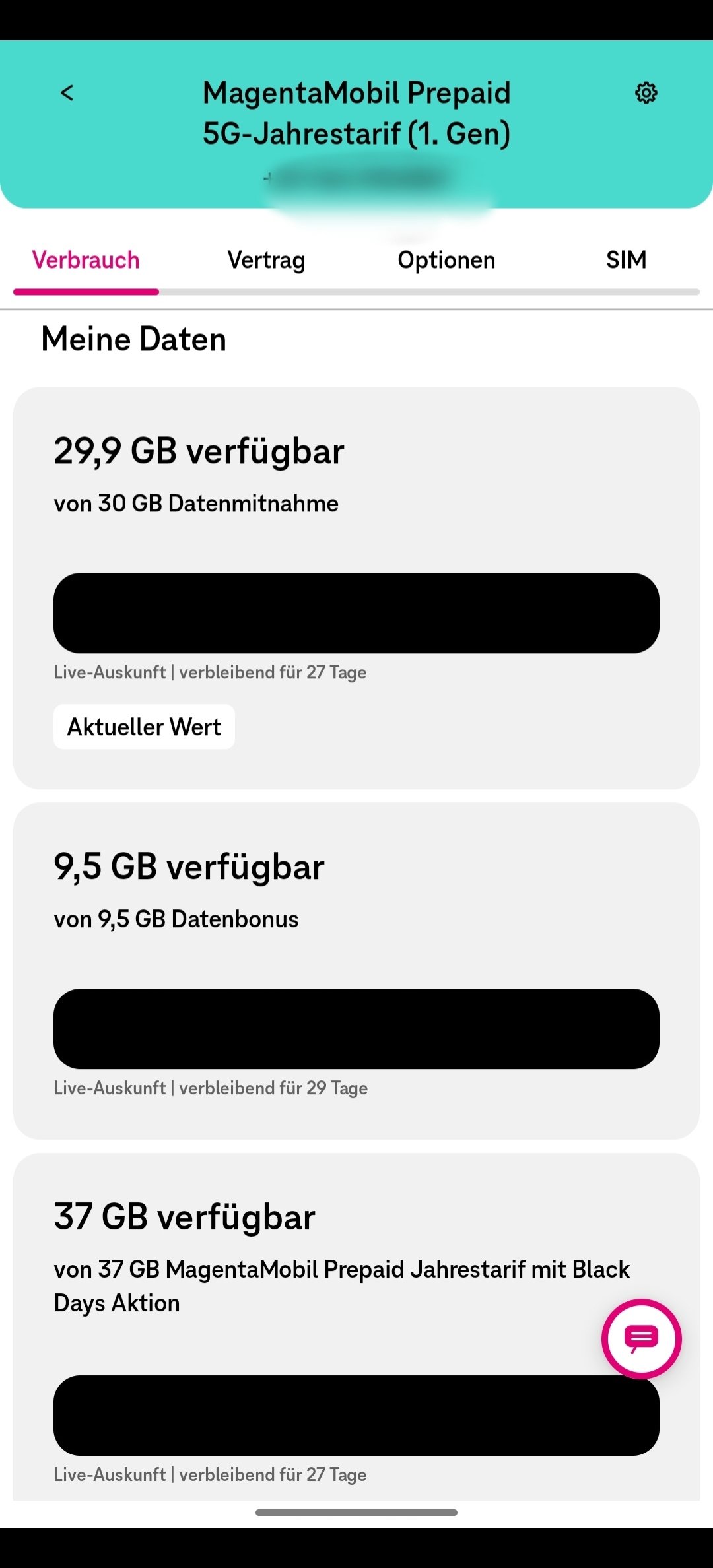Go back with the top-left arrow

coord(67,93)
